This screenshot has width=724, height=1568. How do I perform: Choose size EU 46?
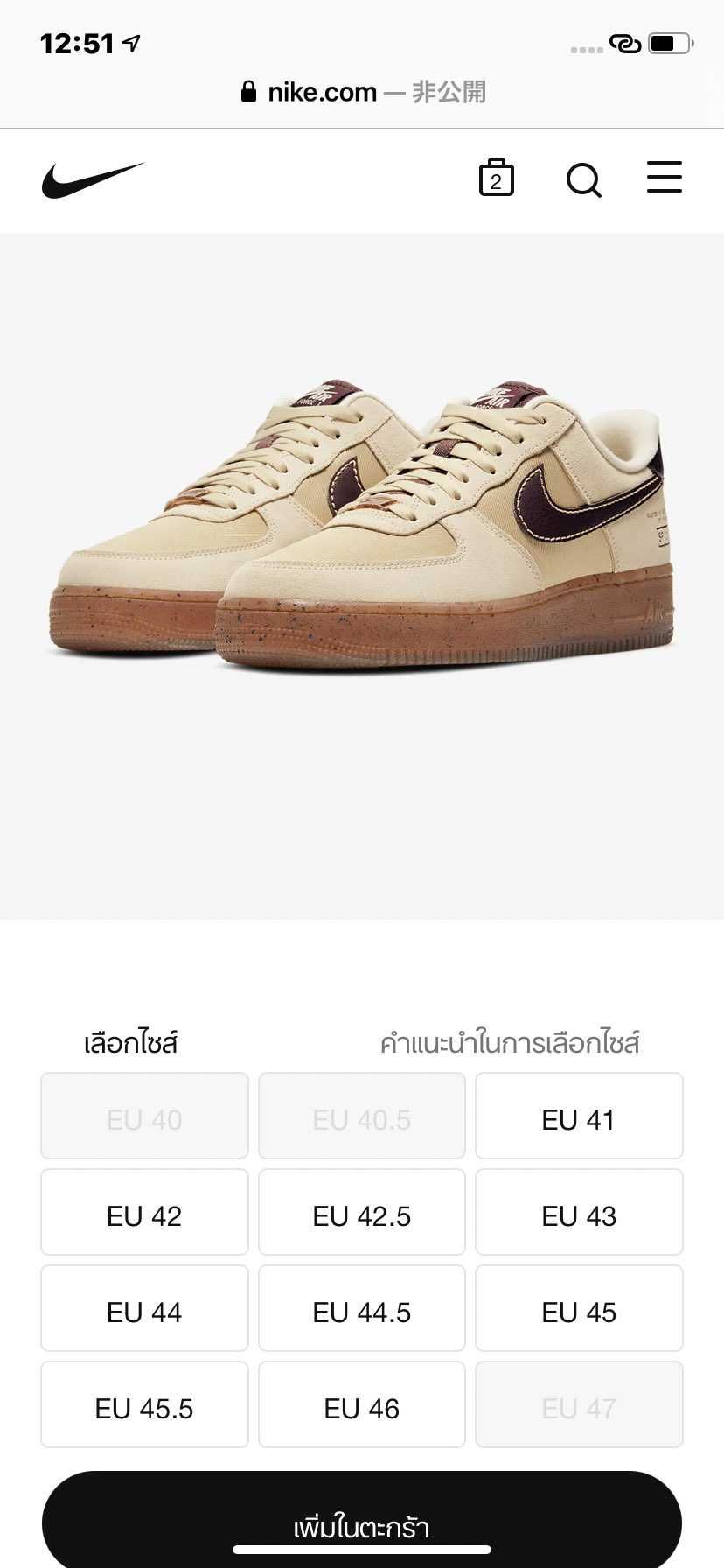click(361, 1408)
